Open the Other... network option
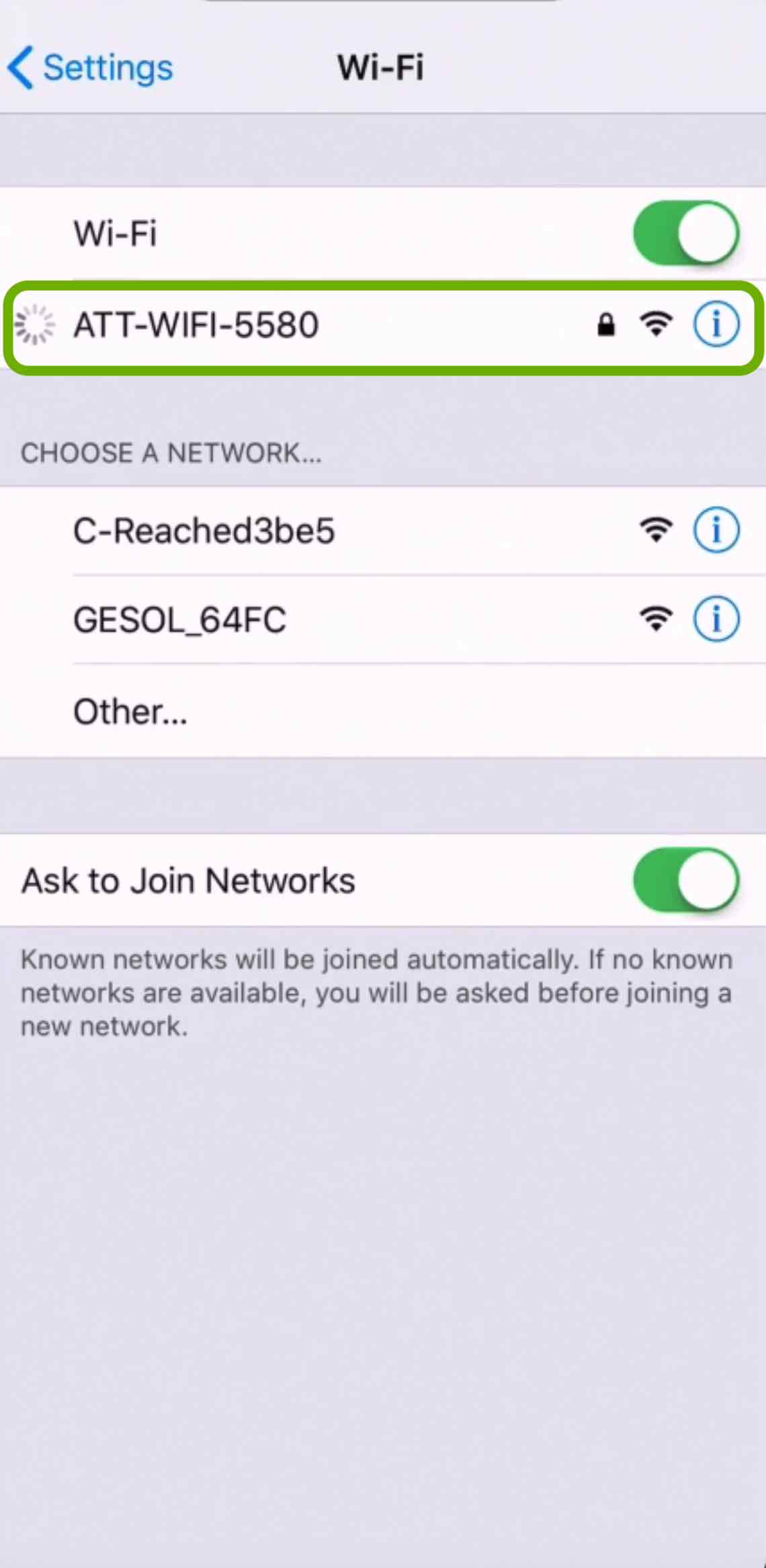 [130, 711]
